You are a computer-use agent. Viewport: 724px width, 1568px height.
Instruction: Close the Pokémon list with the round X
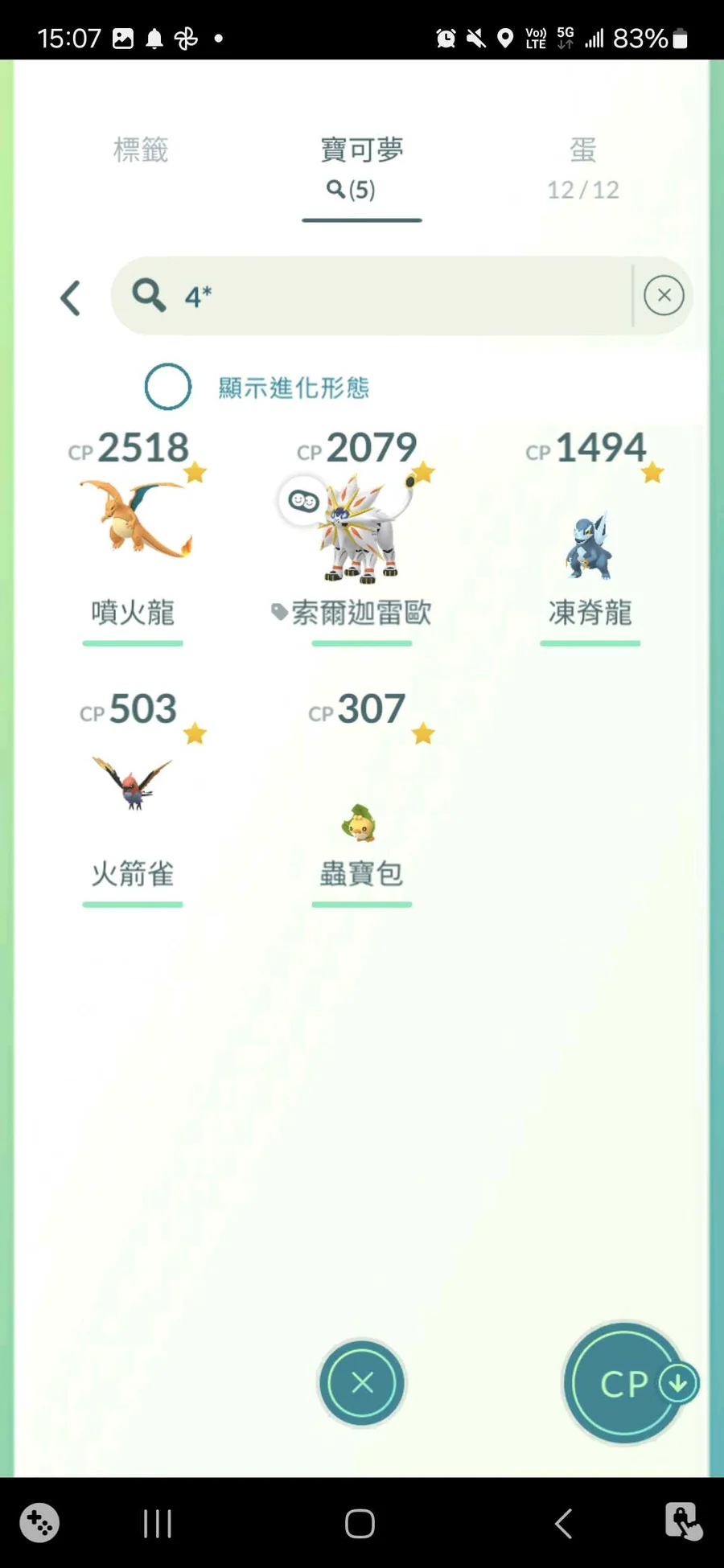click(x=362, y=1383)
